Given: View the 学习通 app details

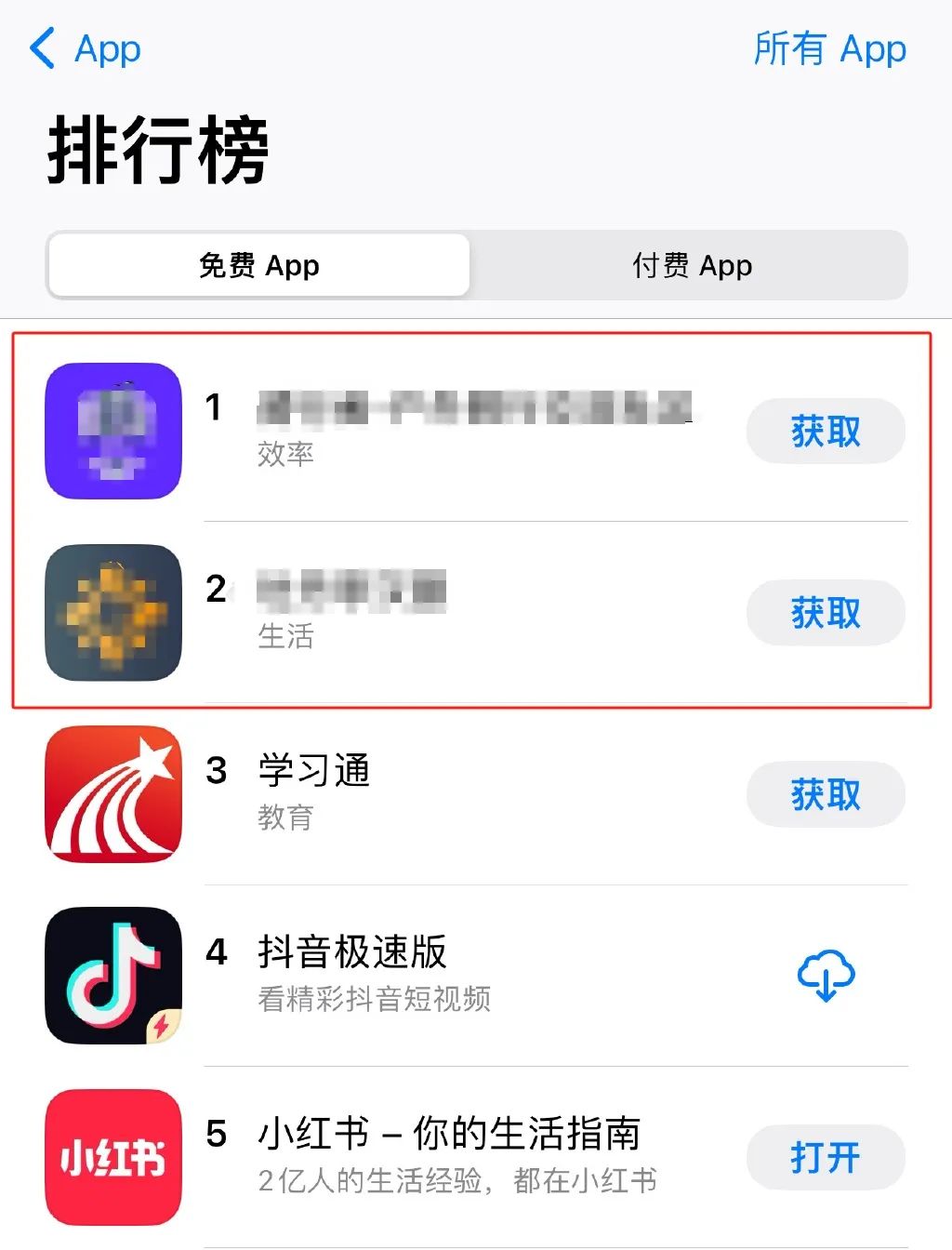Looking at the screenshot, I should 314,772.
